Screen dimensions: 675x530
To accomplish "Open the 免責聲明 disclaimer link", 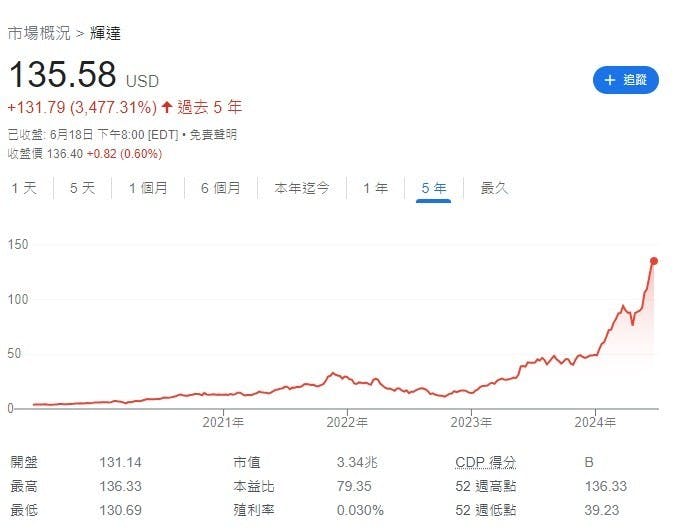I will point(213,134).
